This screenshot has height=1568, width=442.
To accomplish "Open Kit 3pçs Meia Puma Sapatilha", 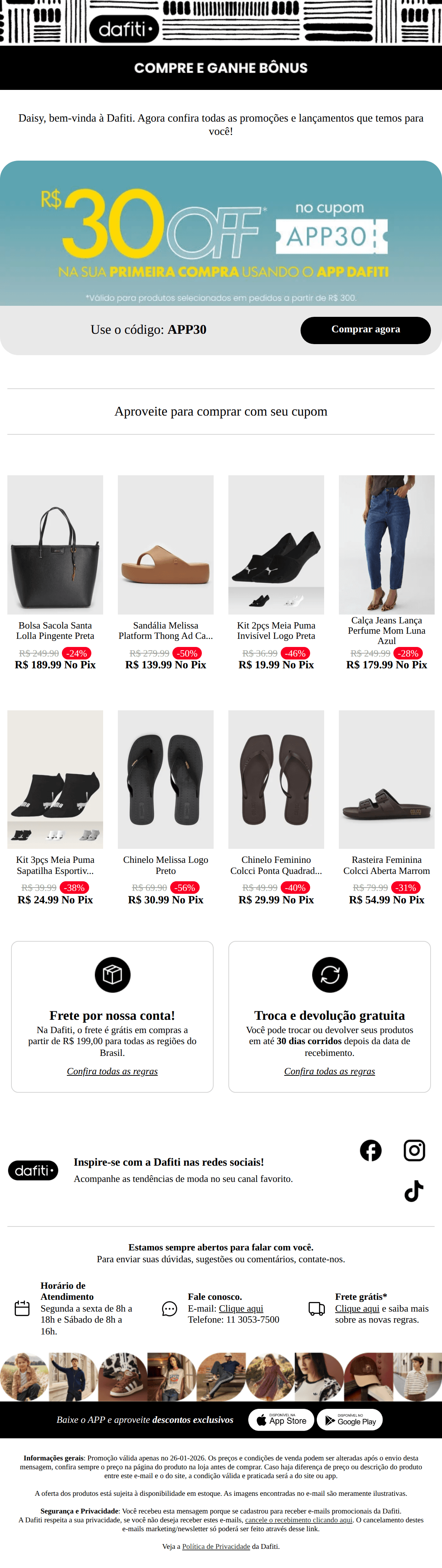I will (x=55, y=779).
